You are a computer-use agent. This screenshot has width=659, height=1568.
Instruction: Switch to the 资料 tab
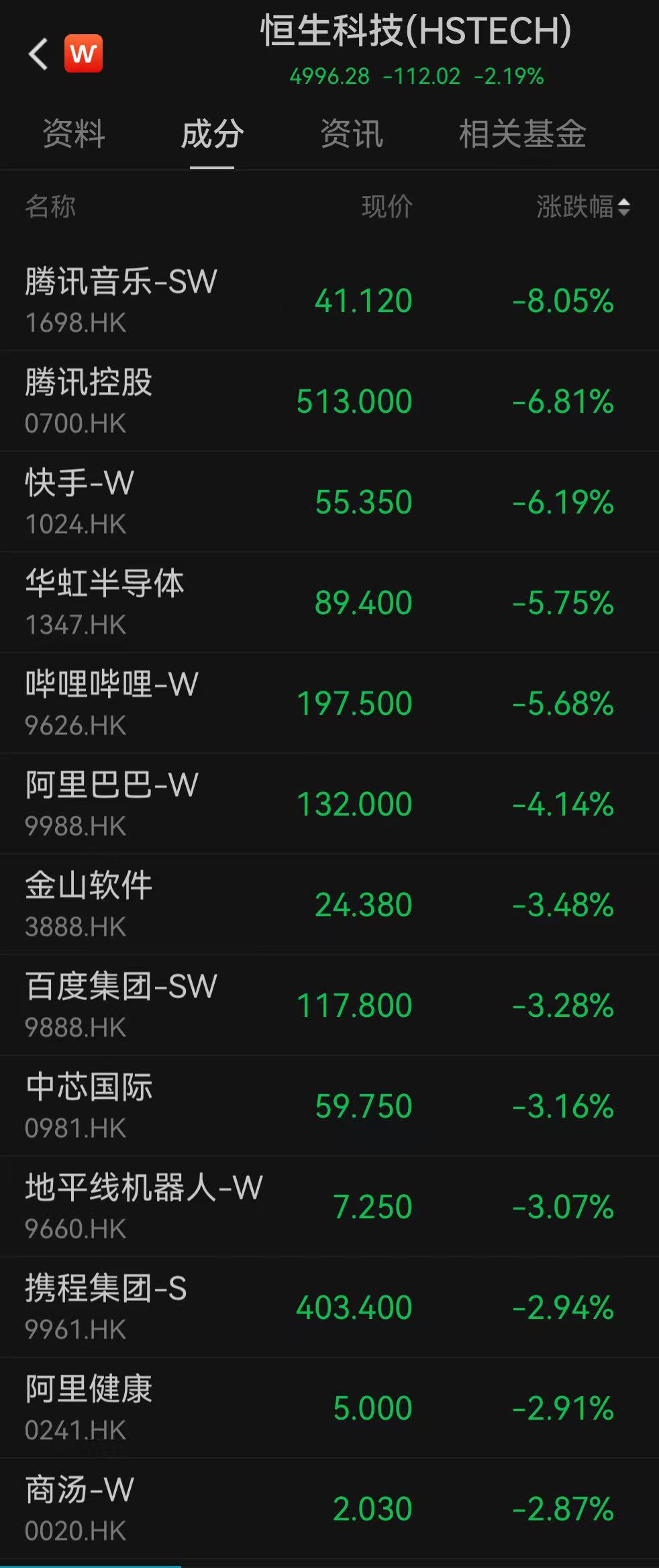pyautogui.click(x=74, y=134)
